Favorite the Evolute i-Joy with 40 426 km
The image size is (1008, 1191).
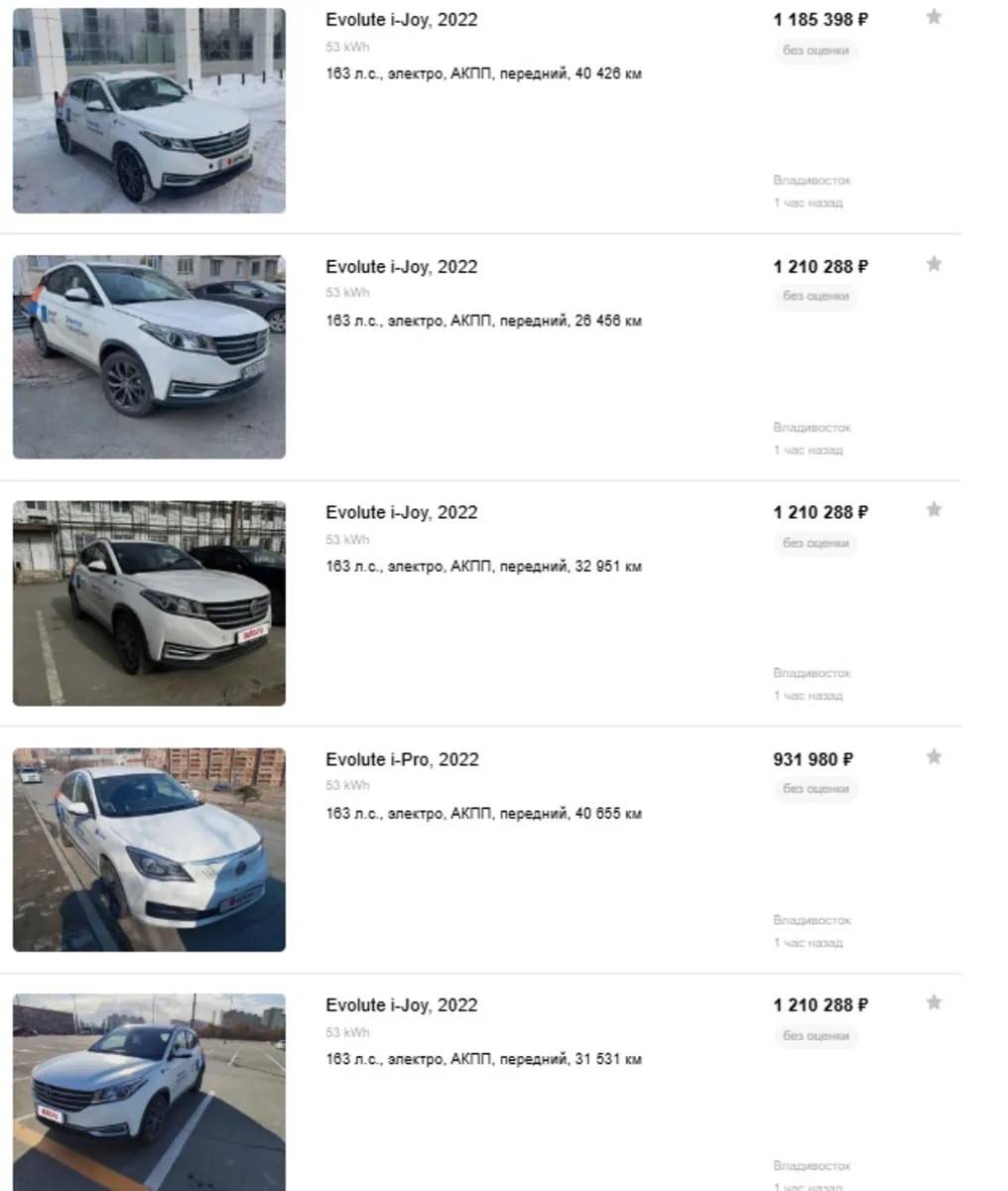[934, 17]
